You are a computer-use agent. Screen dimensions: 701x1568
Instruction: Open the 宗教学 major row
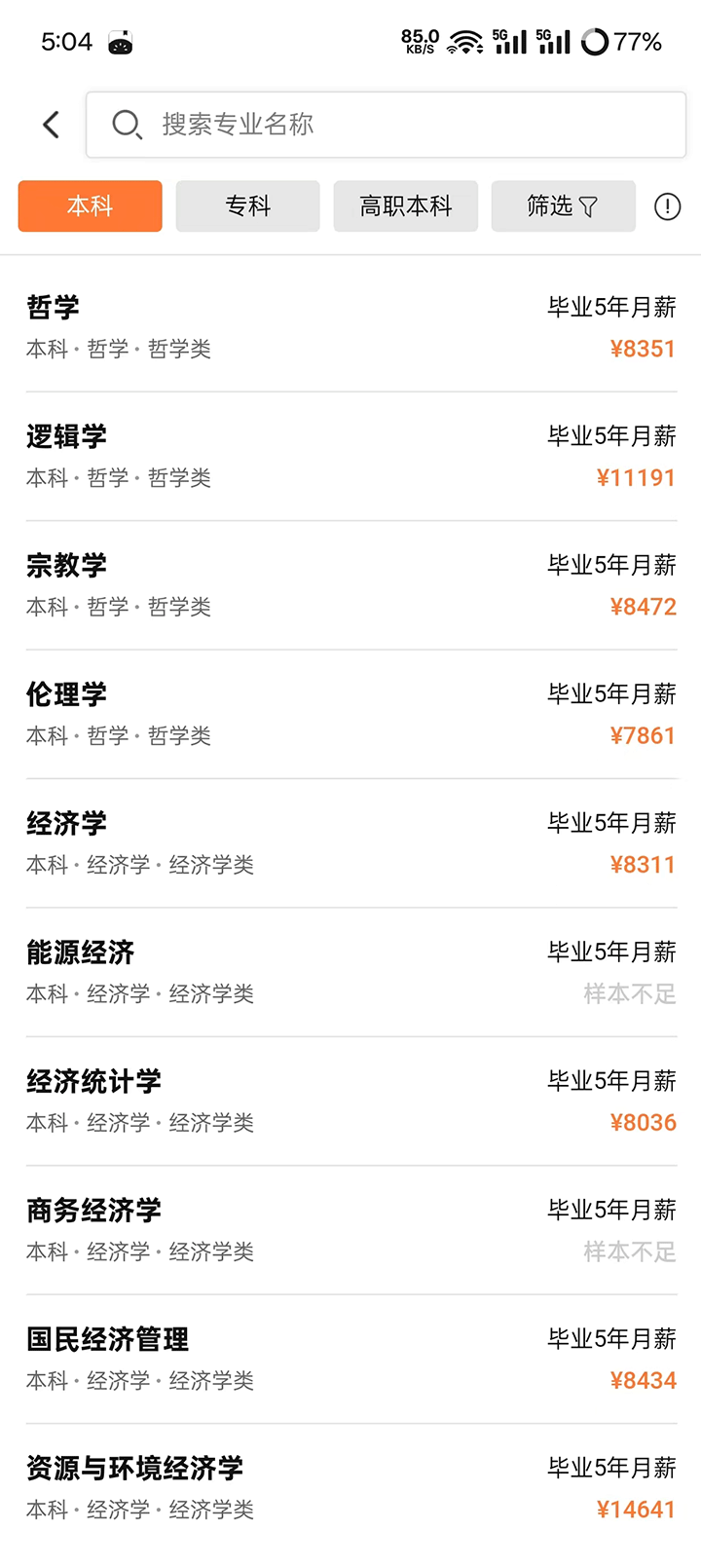[x=350, y=585]
